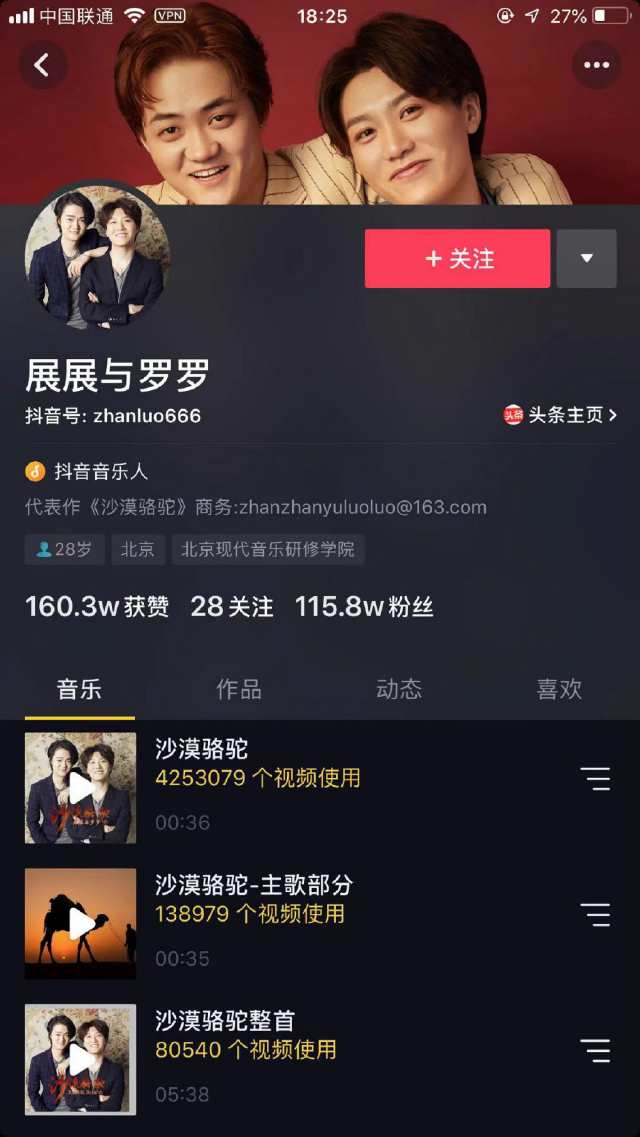
Task: View the profile avatar picture
Action: click(97, 258)
